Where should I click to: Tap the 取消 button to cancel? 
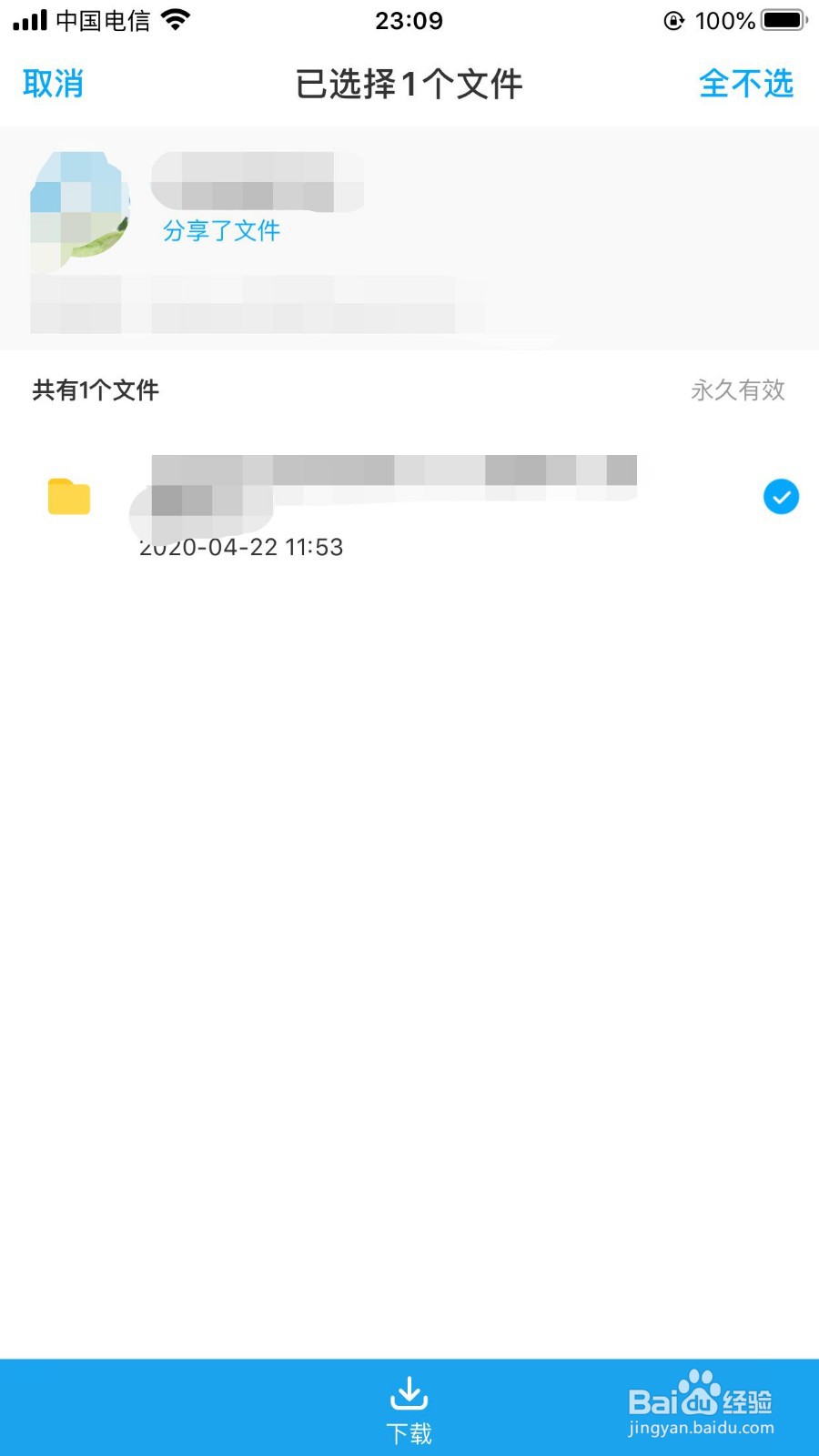(53, 84)
